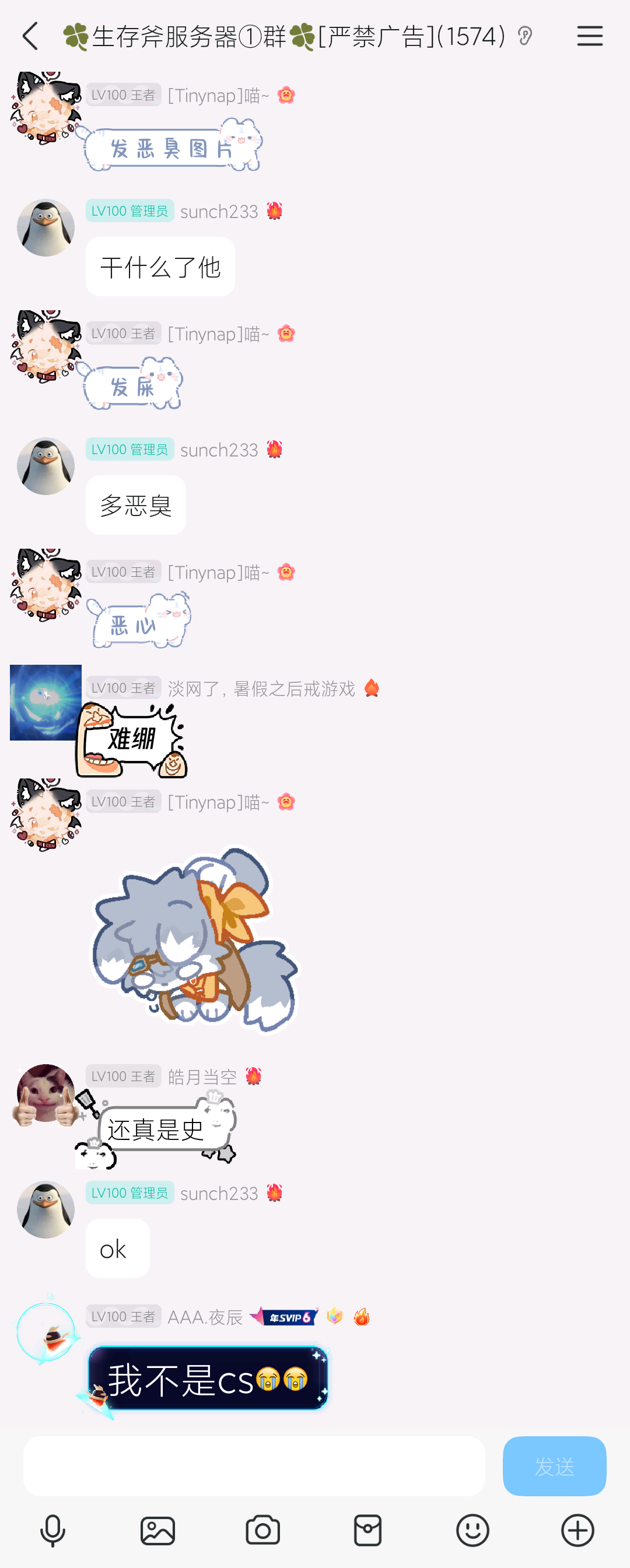Send the message with 发送

554,1466
